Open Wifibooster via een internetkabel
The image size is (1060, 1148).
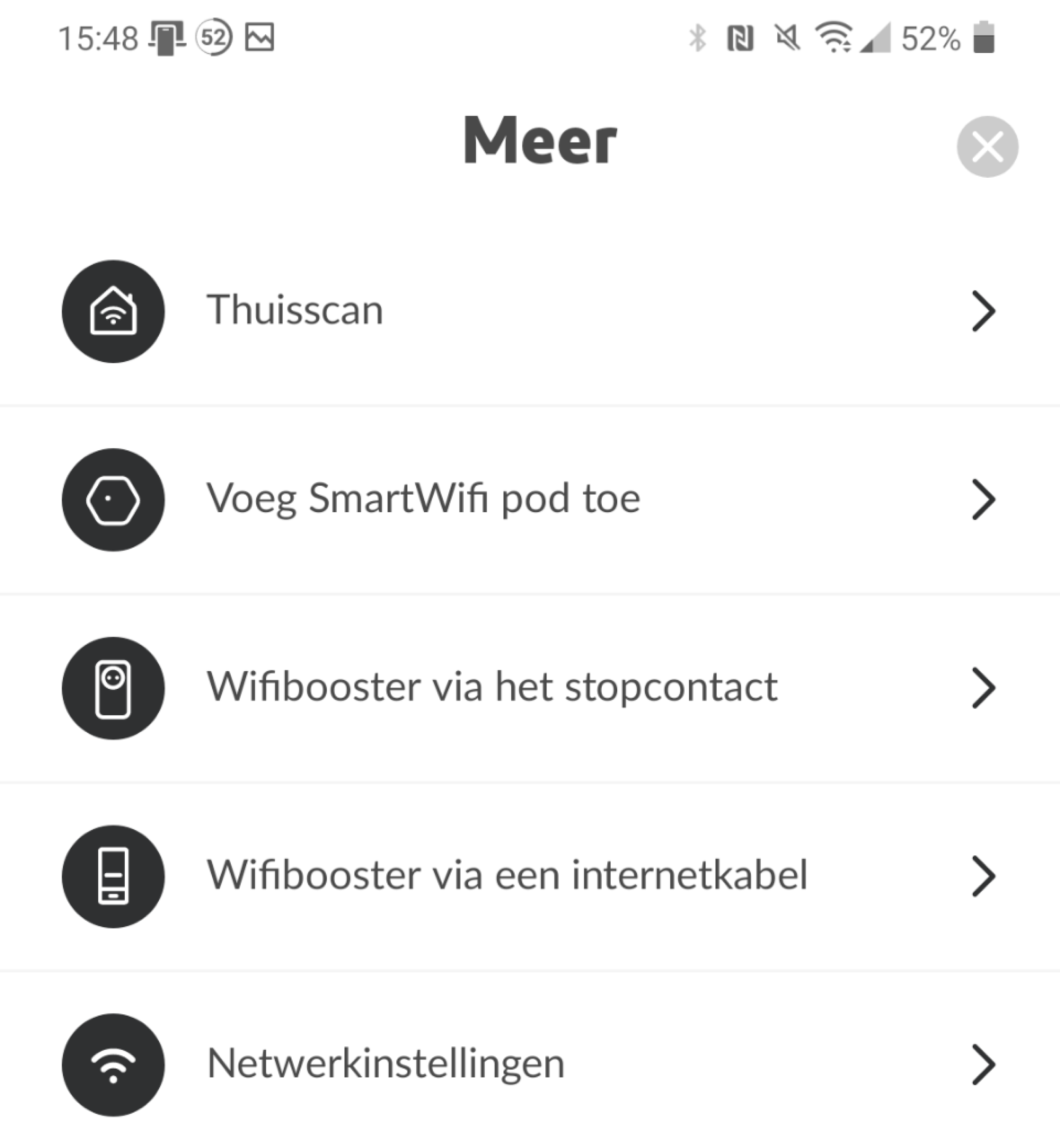click(x=507, y=874)
